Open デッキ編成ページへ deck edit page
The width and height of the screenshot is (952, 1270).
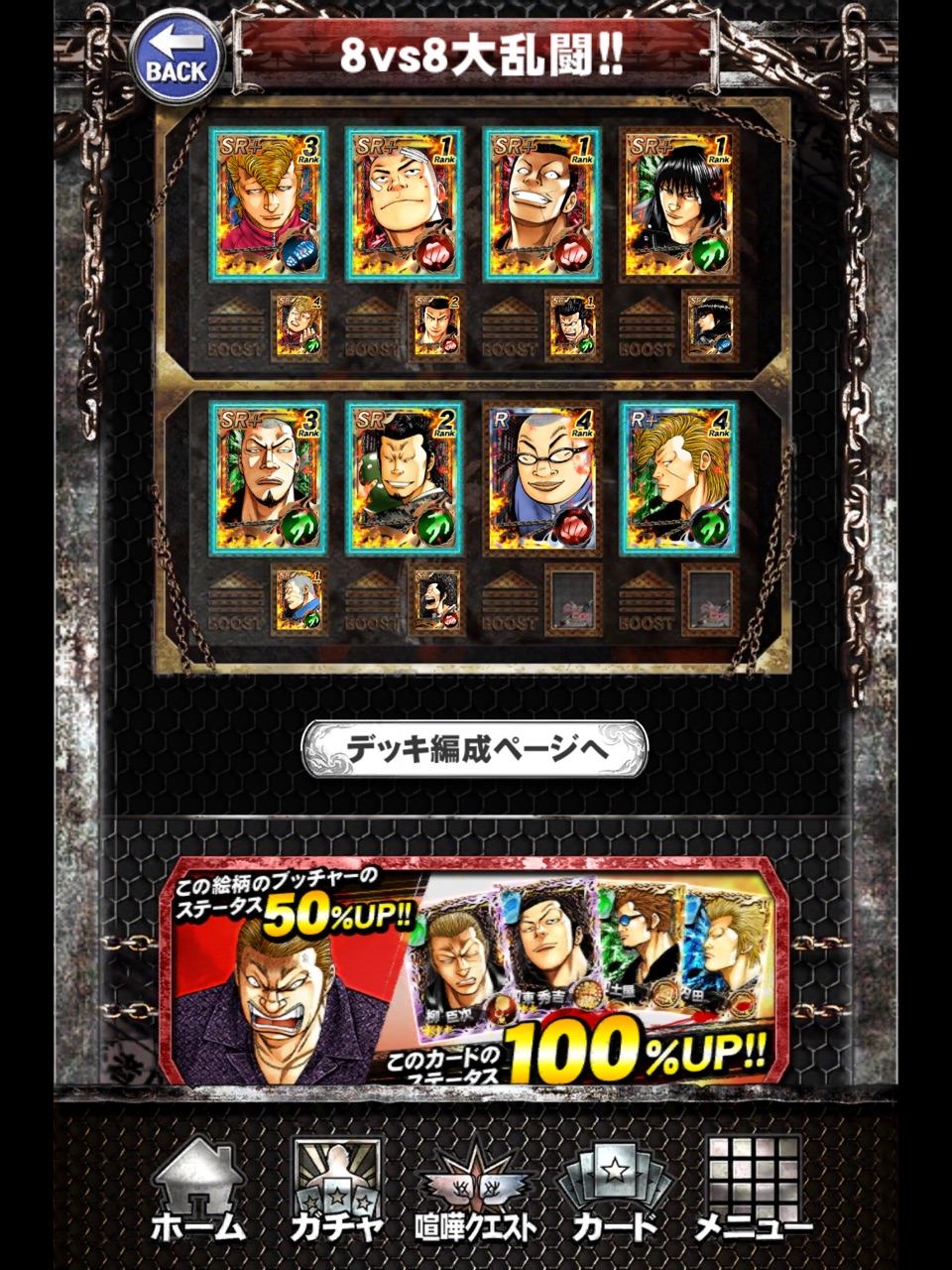tap(474, 749)
